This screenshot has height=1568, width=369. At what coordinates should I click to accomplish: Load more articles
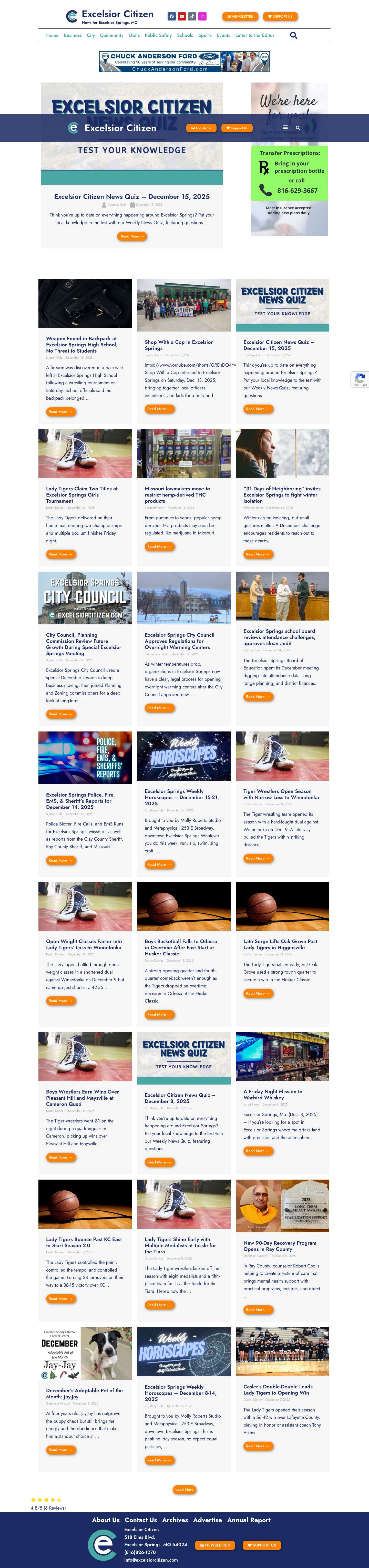point(184,1490)
